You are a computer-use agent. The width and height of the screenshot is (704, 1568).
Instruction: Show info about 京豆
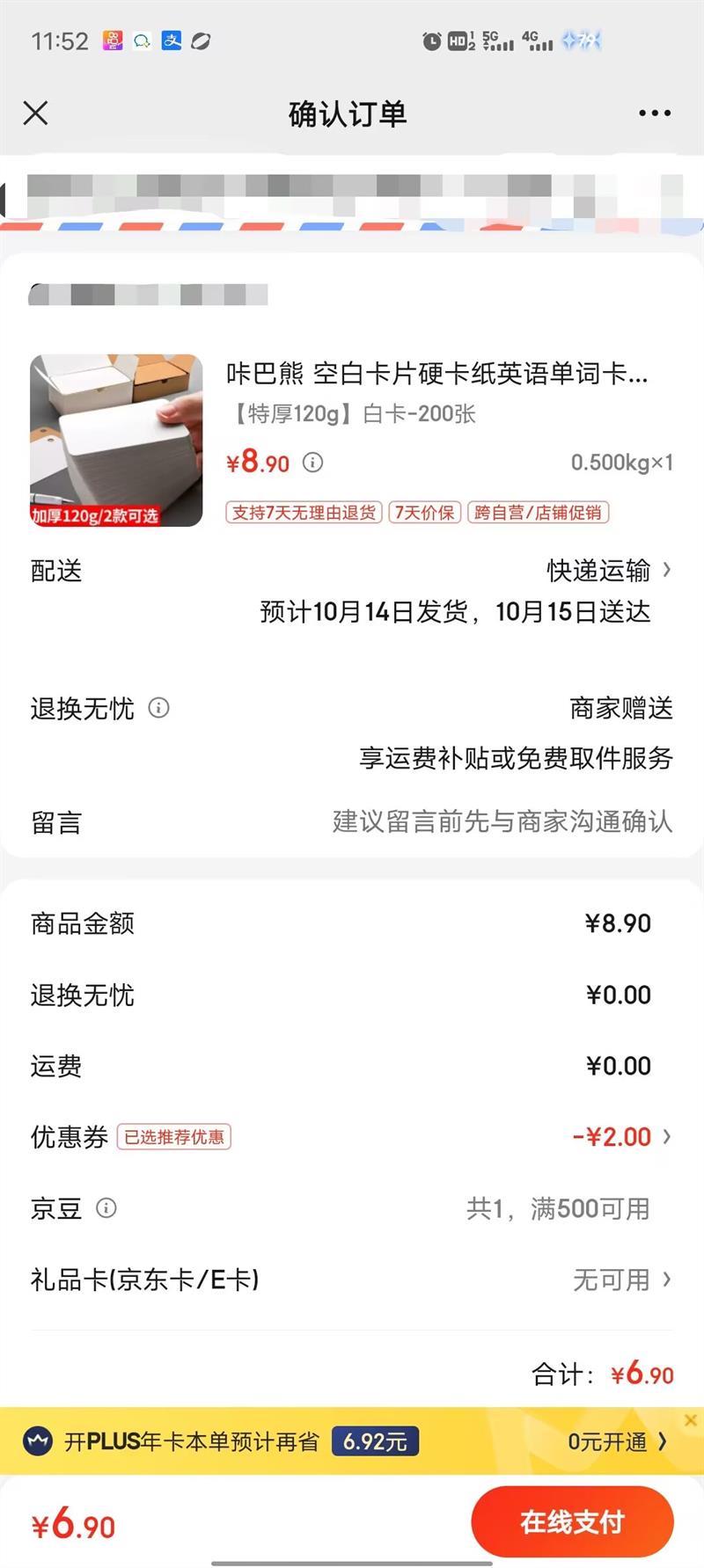[106, 1208]
